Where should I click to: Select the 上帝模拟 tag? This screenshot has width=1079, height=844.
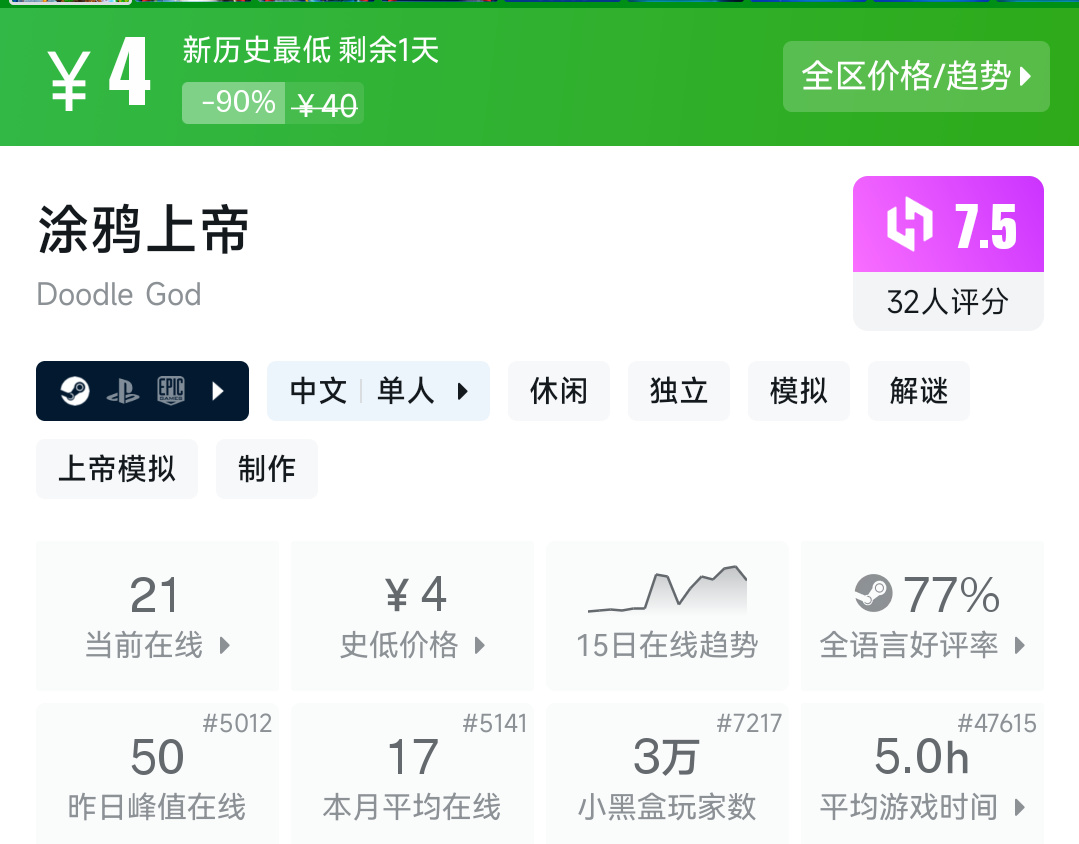[117, 469]
